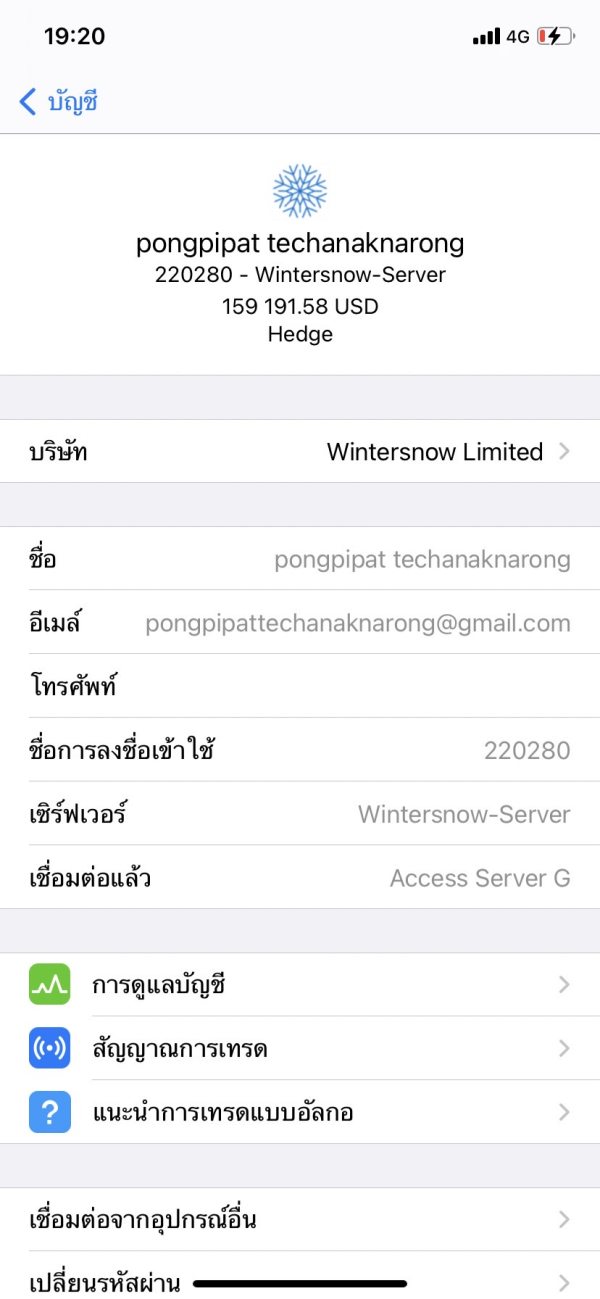This screenshot has width=600, height=1299.
Task: Open สัญญาณการเทรด
Action: tap(300, 1048)
